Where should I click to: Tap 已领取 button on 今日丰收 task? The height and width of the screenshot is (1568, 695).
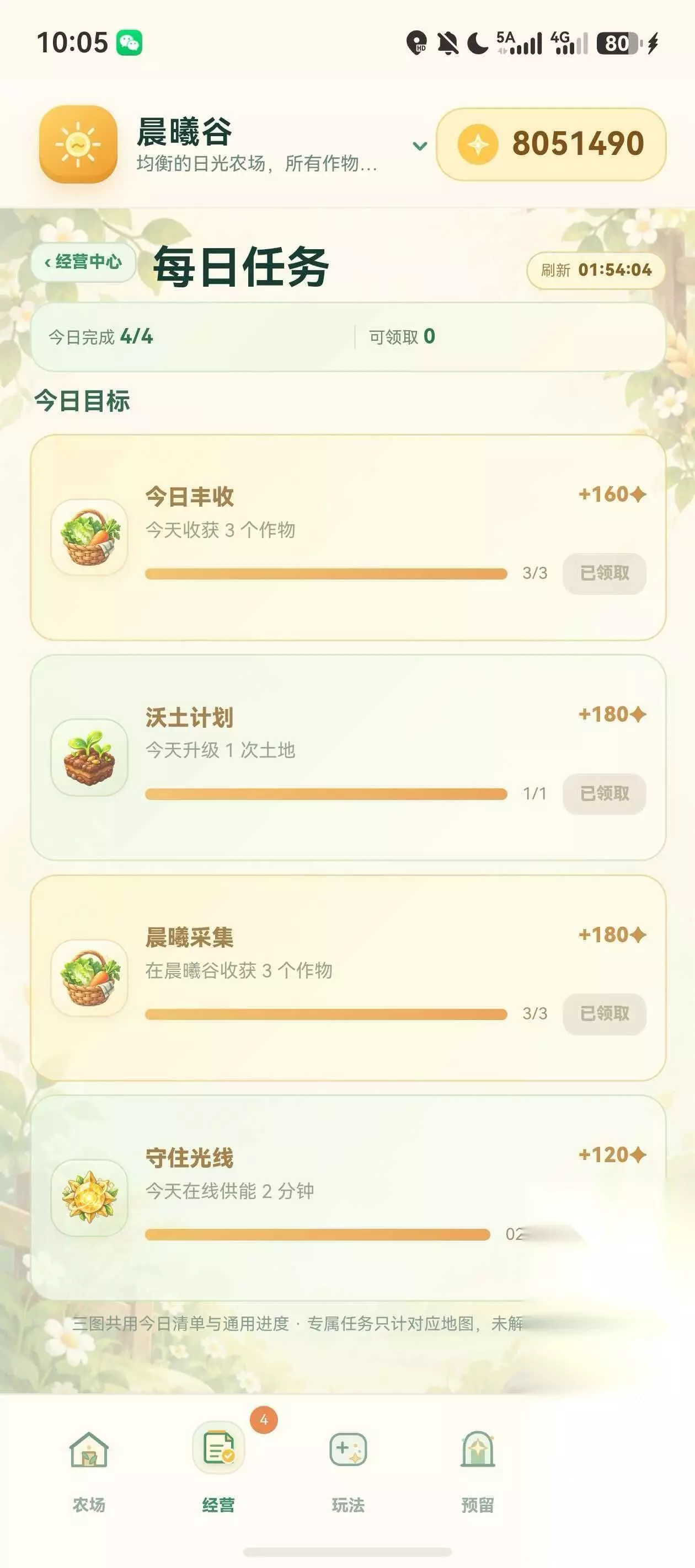(603, 573)
